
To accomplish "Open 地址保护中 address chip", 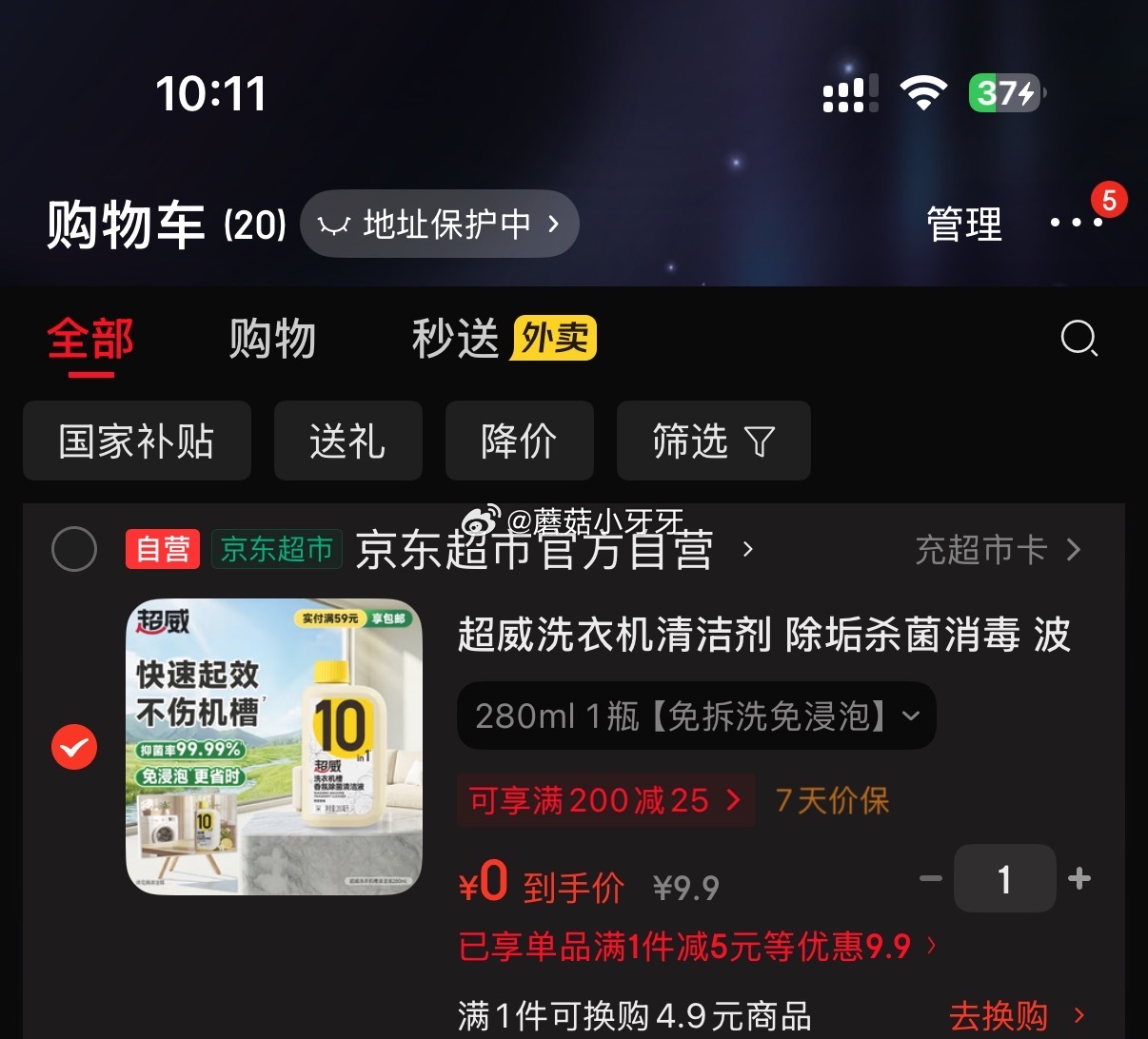I will (440, 225).
